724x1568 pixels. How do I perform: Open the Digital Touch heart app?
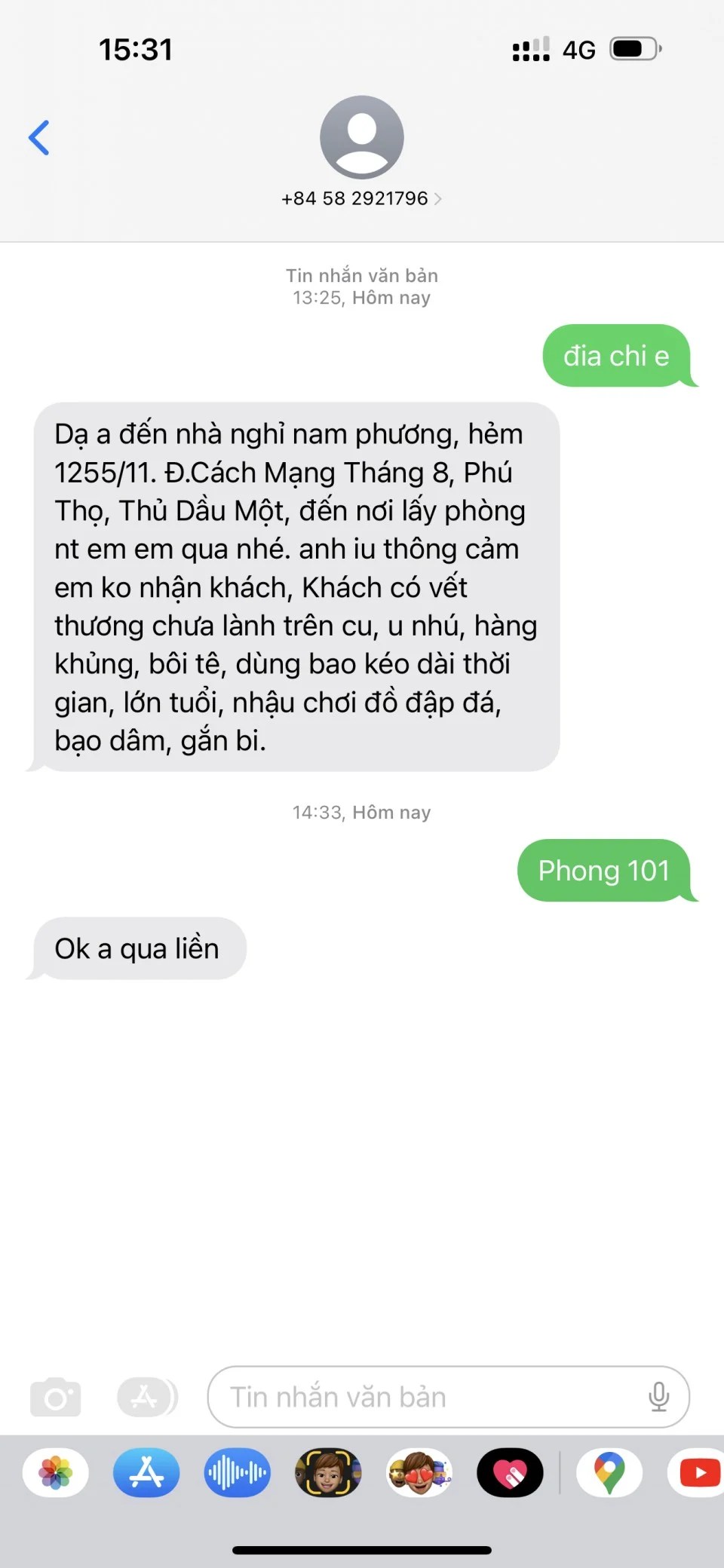point(510,1472)
